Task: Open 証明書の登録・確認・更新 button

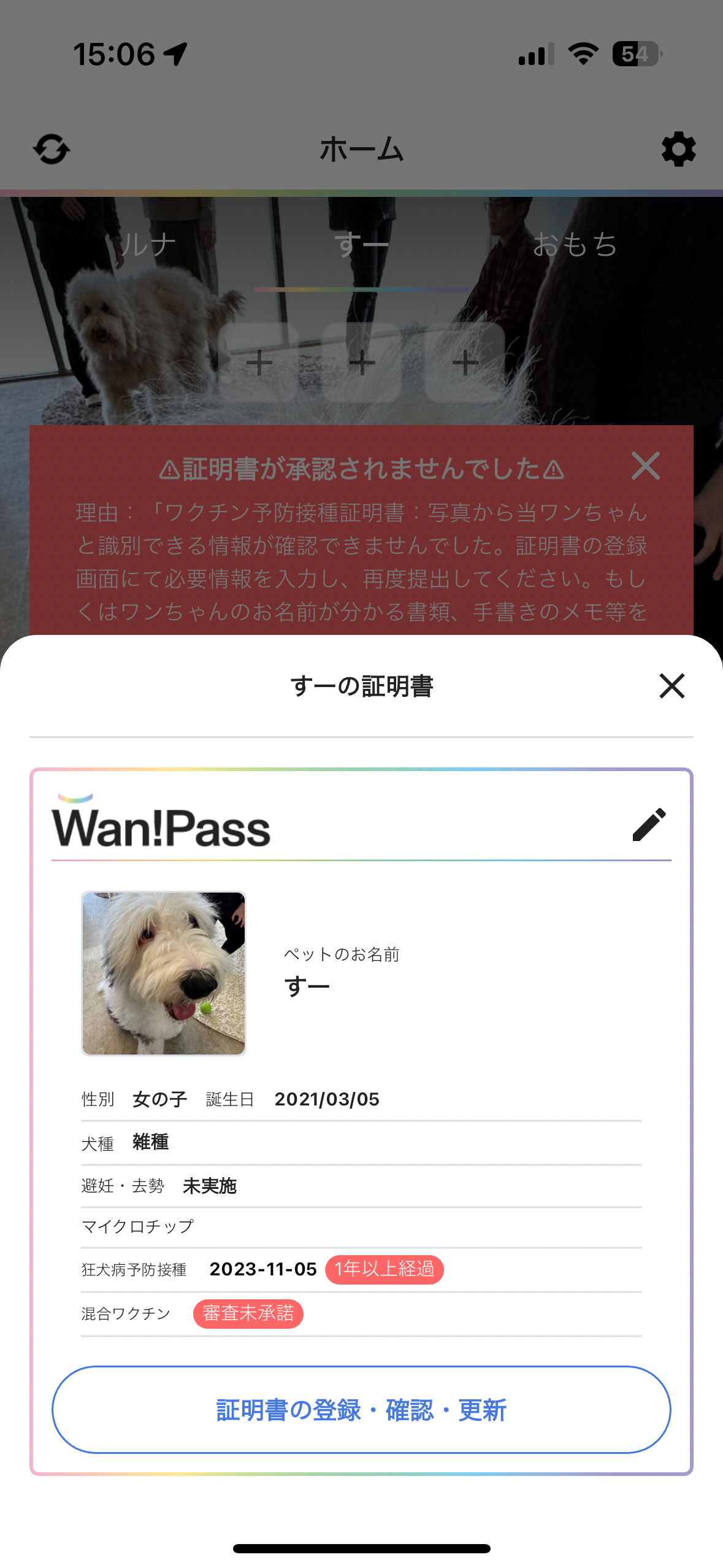Action: coord(361,1410)
